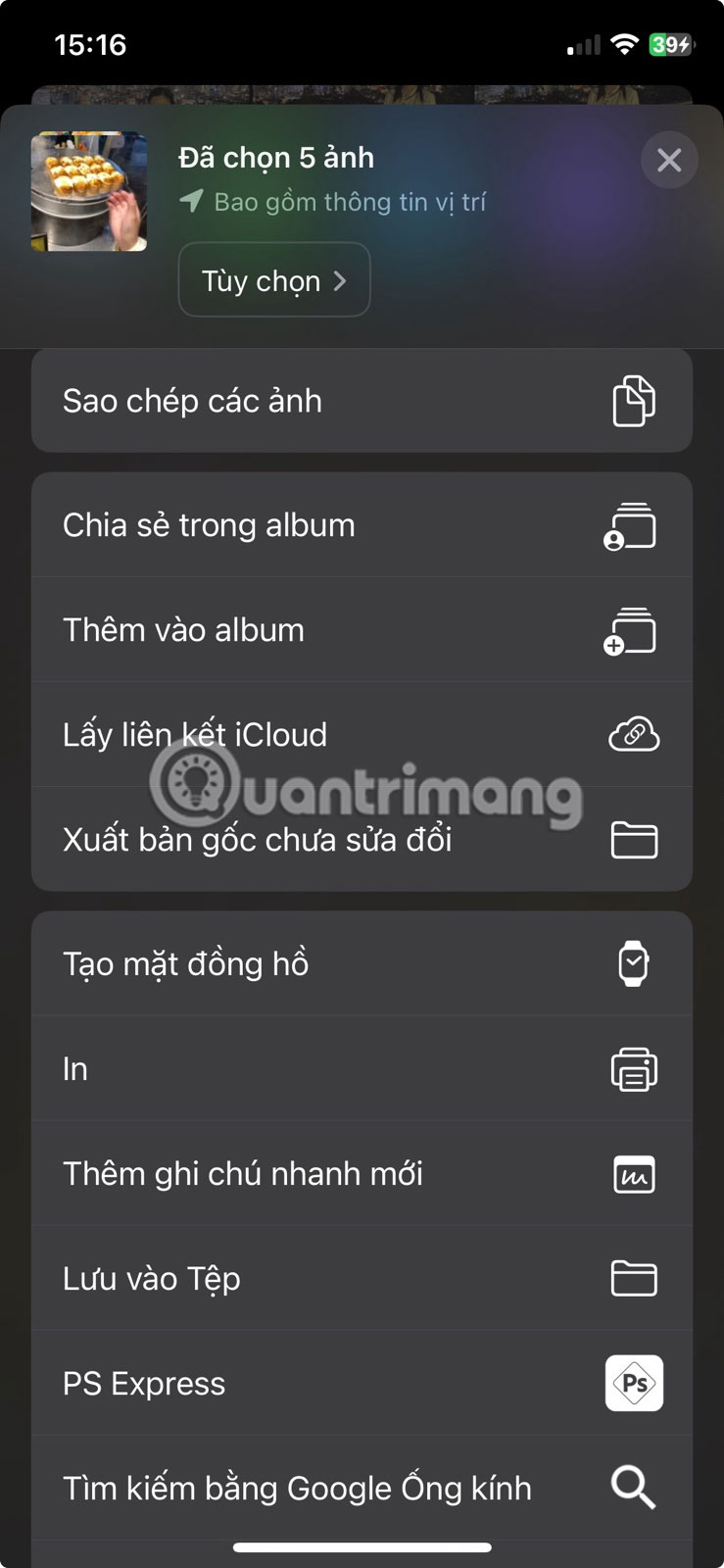Image resolution: width=724 pixels, height=1568 pixels.
Task: Select Tìm kiếm bằng Google Ống kính
Action: pyautogui.click(x=362, y=1489)
